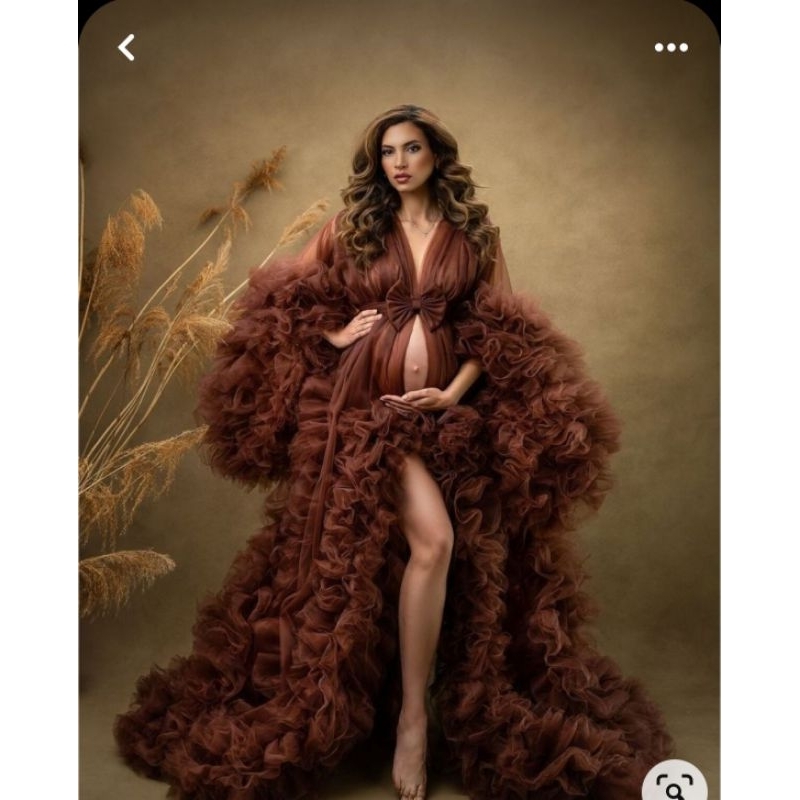The height and width of the screenshot is (800, 800).
Task: Open the visual search lens button
Action: [674, 786]
